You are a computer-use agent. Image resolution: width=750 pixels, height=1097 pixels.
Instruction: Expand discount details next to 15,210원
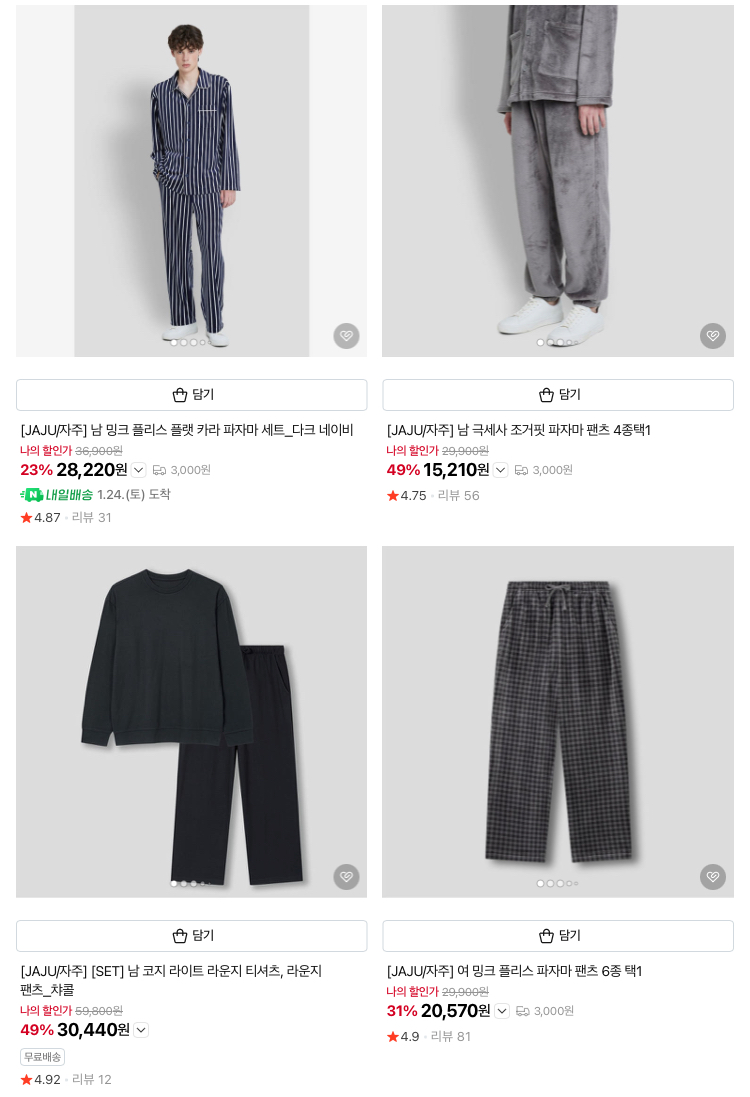pyautogui.click(x=501, y=470)
